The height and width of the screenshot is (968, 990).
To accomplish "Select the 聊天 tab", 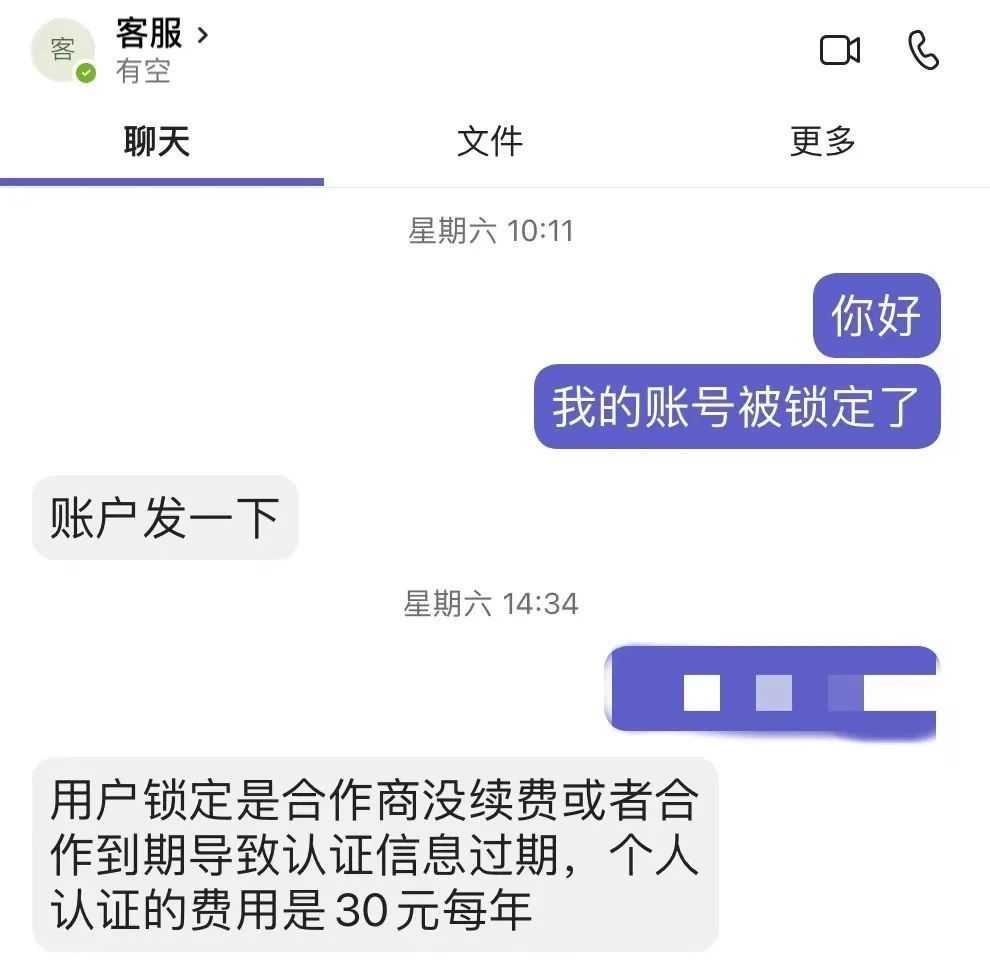I will 157,142.
